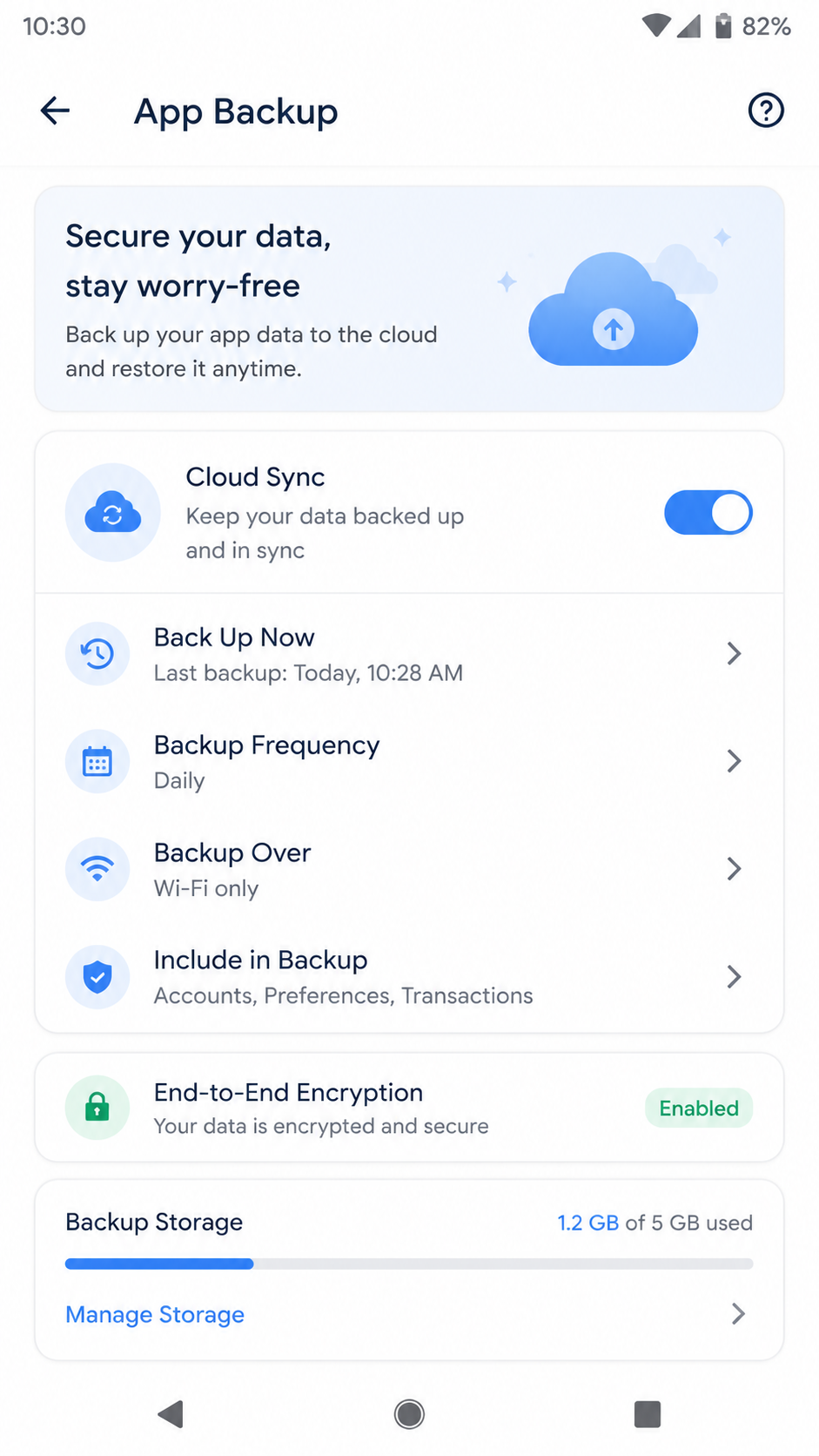Viewport: 819px width, 1456px height.
Task: Go back using the app bar arrow
Action: [55, 111]
